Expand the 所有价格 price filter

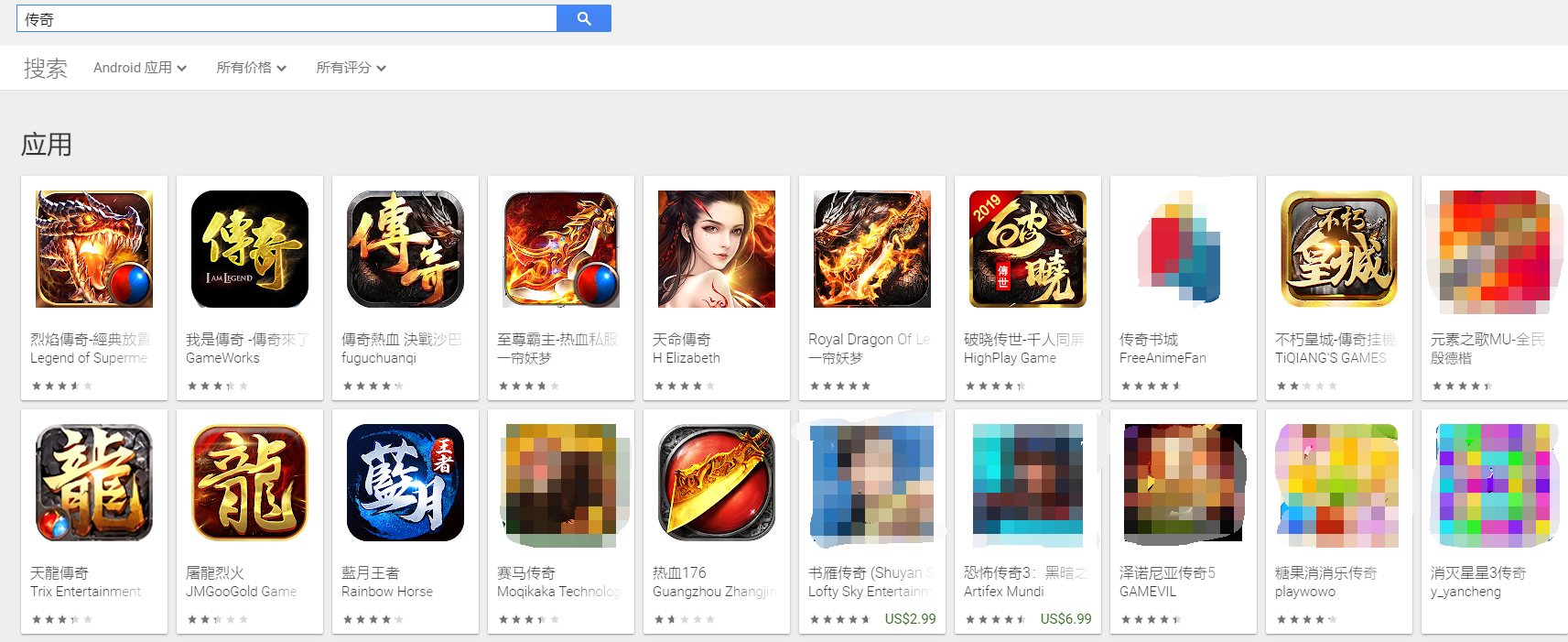(251, 68)
